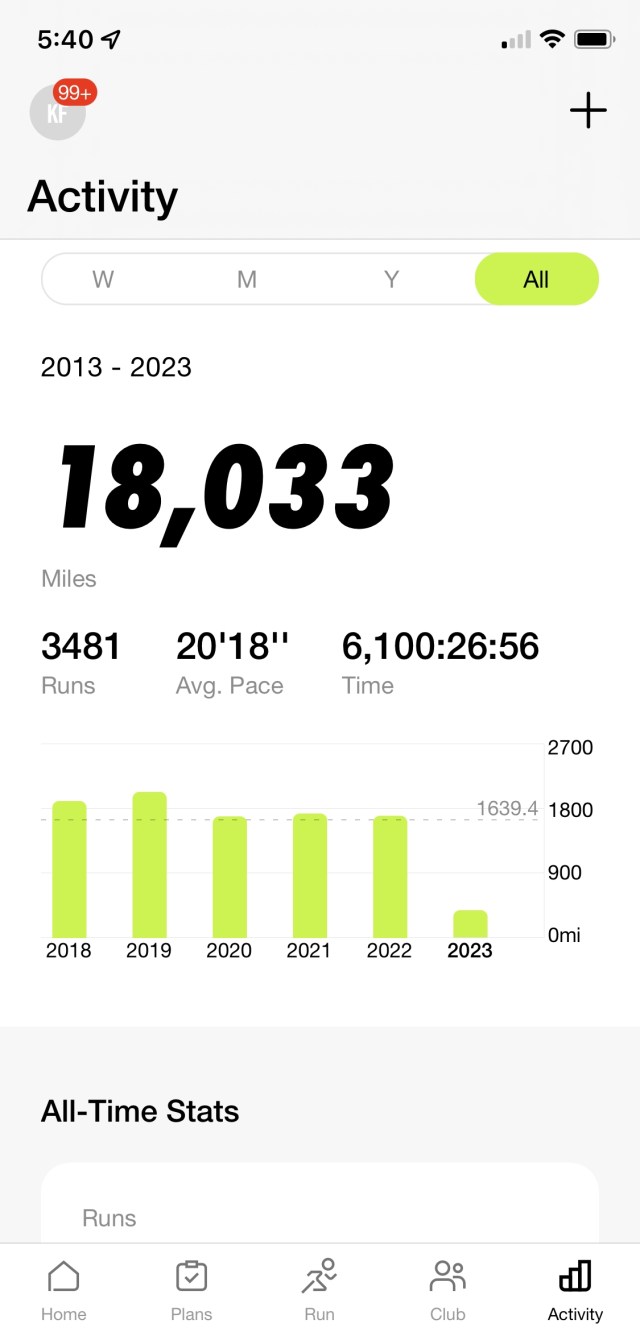This screenshot has height=1336, width=640.
Task: Open the Club tab
Action: click(448, 1290)
